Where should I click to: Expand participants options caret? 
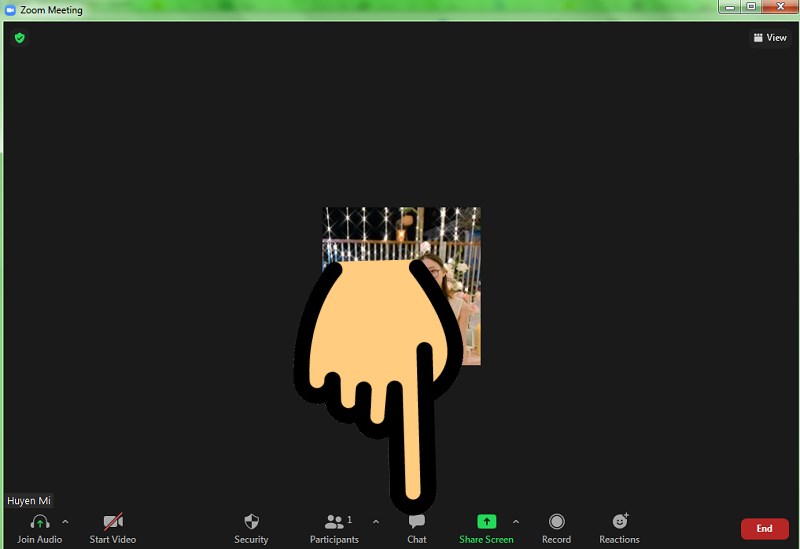pos(376,522)
